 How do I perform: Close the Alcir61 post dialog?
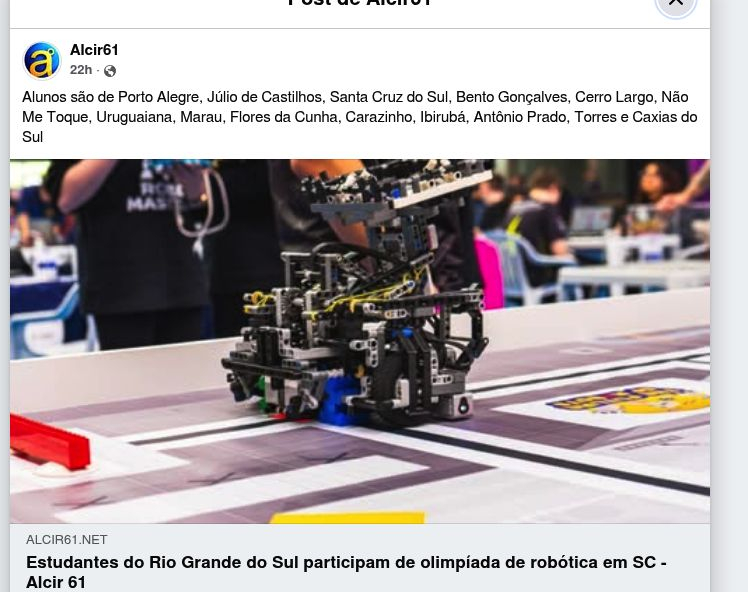675,3
